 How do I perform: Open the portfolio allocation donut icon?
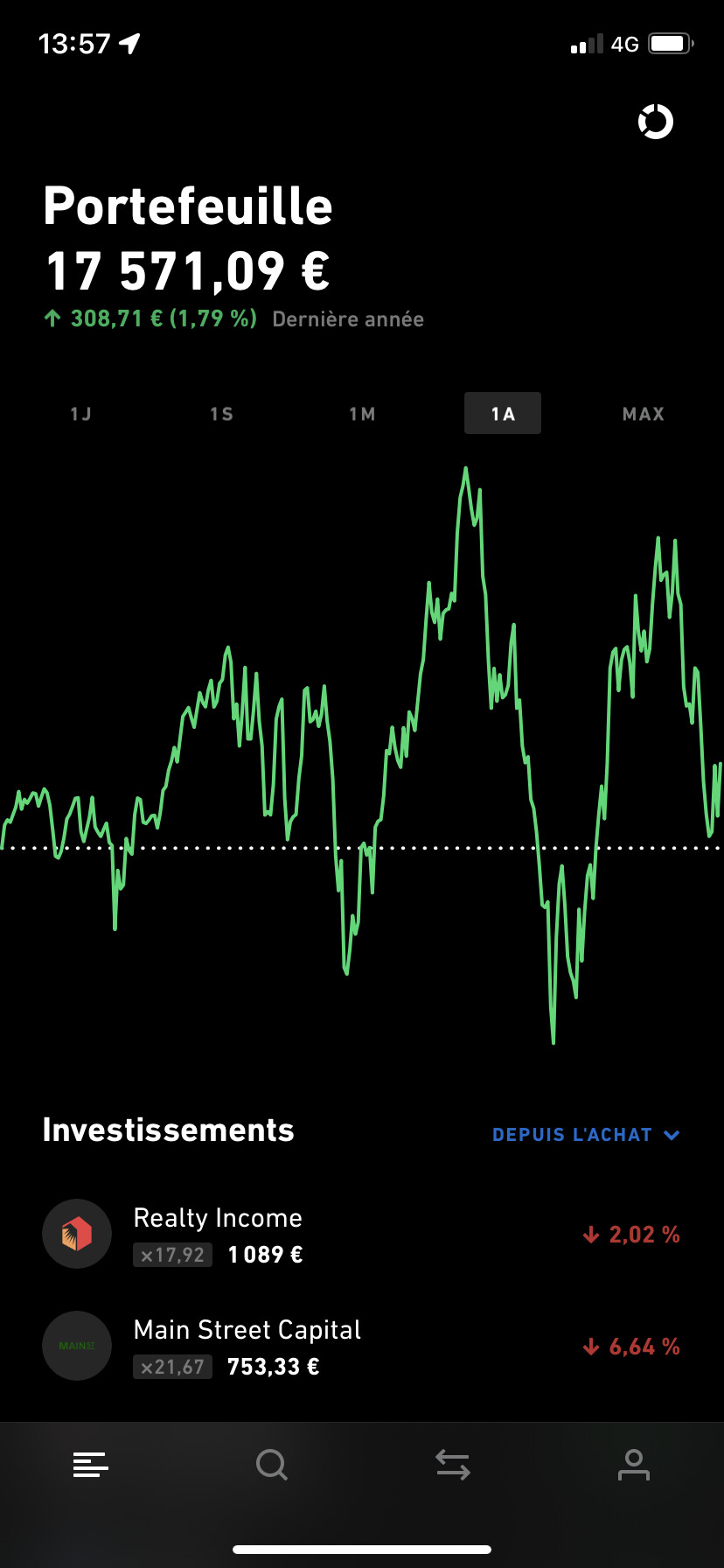(x=656, y=122)
